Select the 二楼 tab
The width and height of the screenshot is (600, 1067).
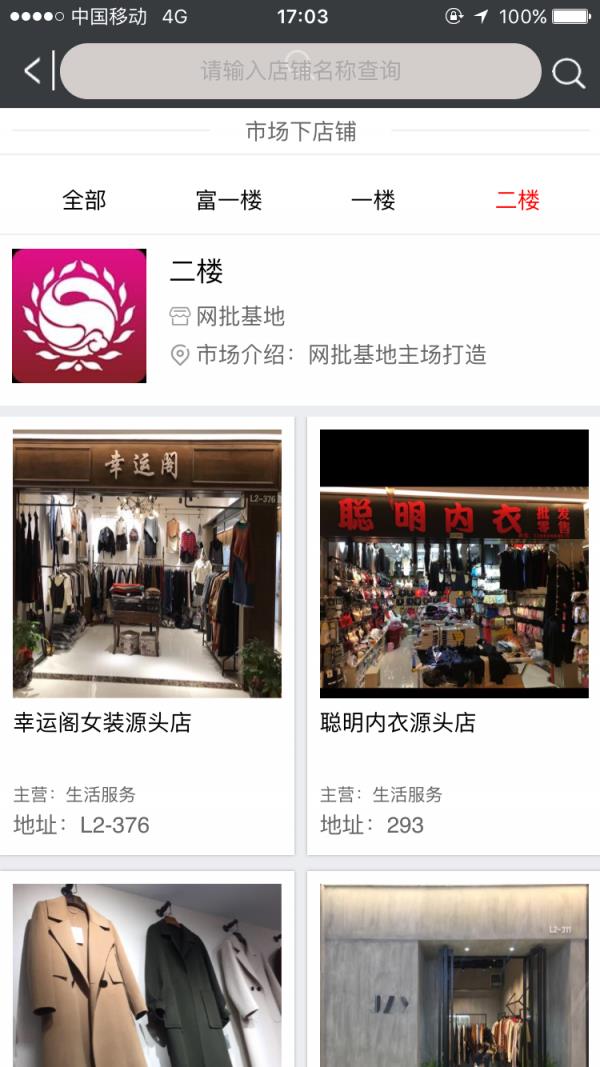(517, 200)
